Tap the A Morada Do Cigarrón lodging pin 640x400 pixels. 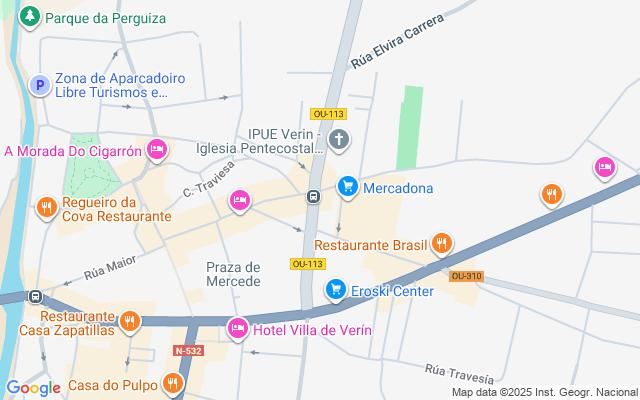pos(156,150)
